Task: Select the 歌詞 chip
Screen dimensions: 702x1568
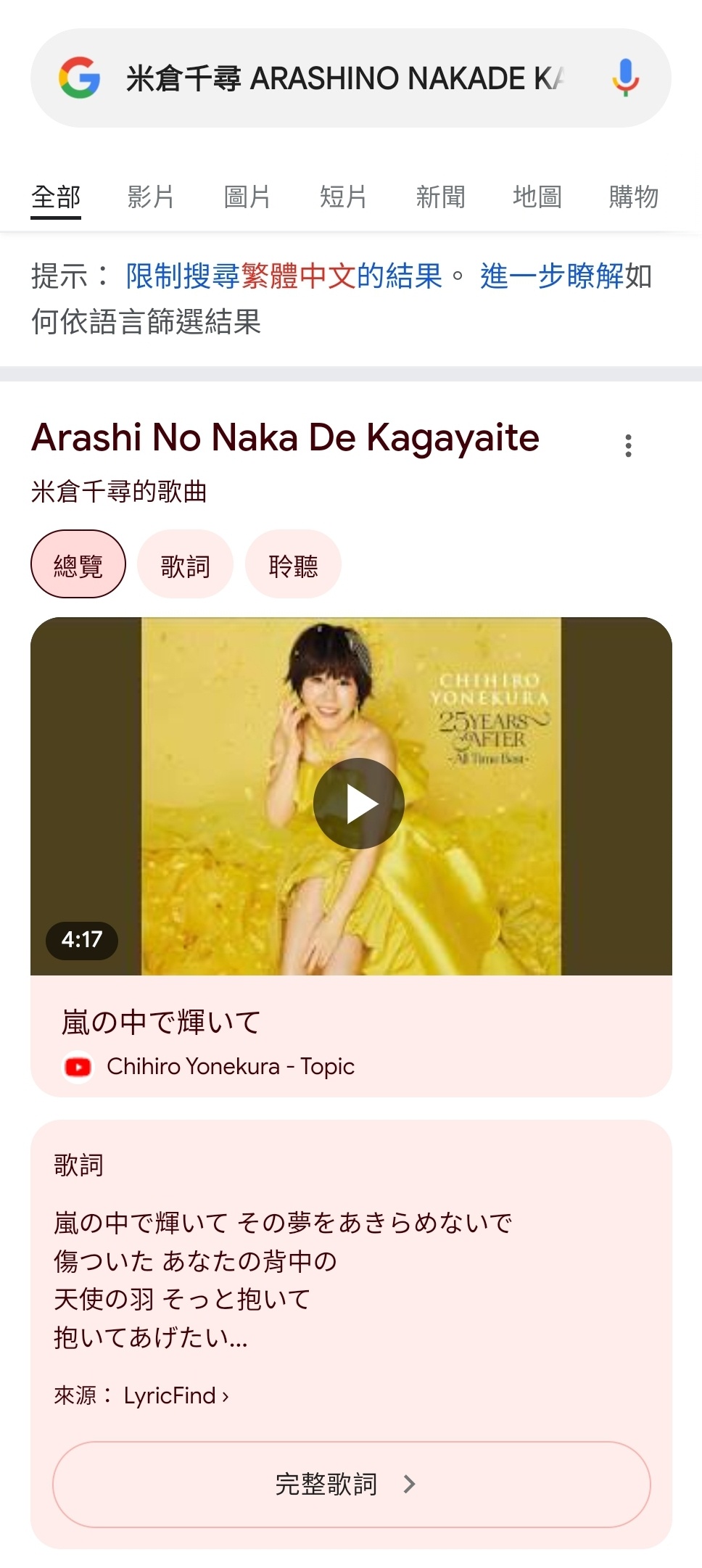Action: [185, 564]
